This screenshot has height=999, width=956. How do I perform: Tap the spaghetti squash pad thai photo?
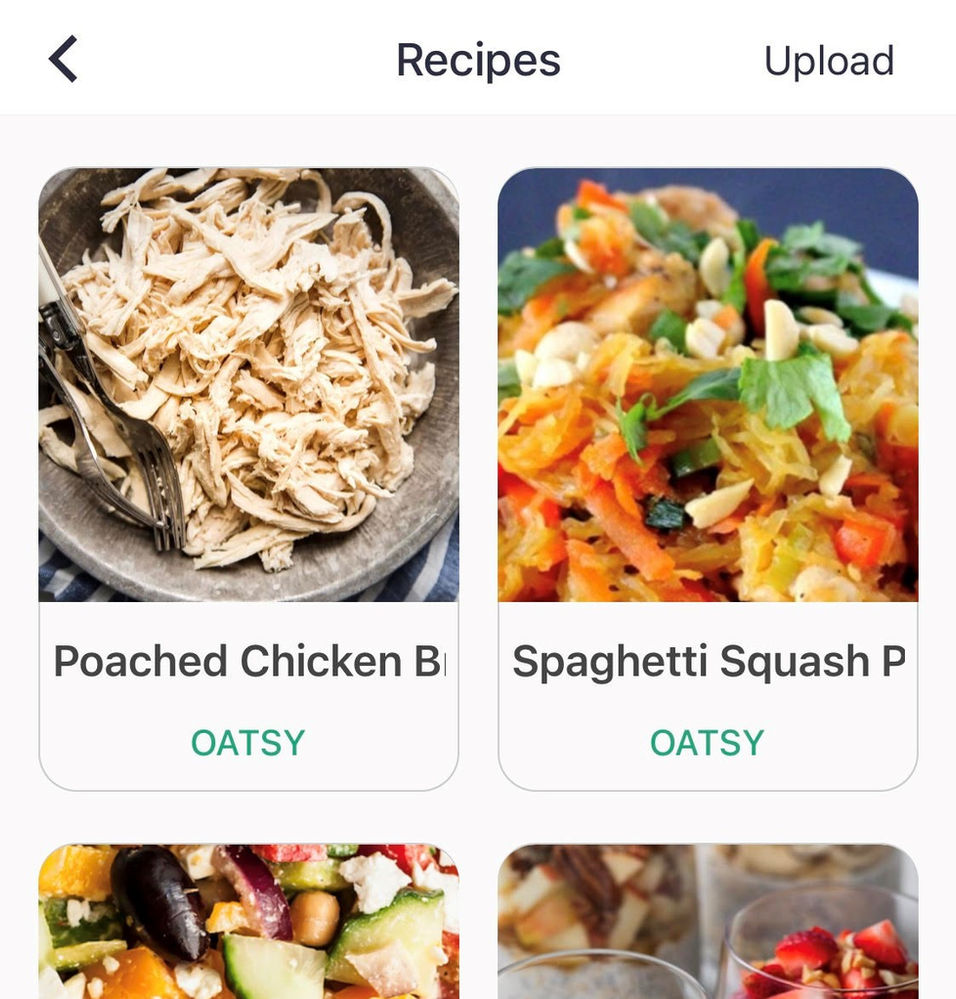click(x=710, y=385)
